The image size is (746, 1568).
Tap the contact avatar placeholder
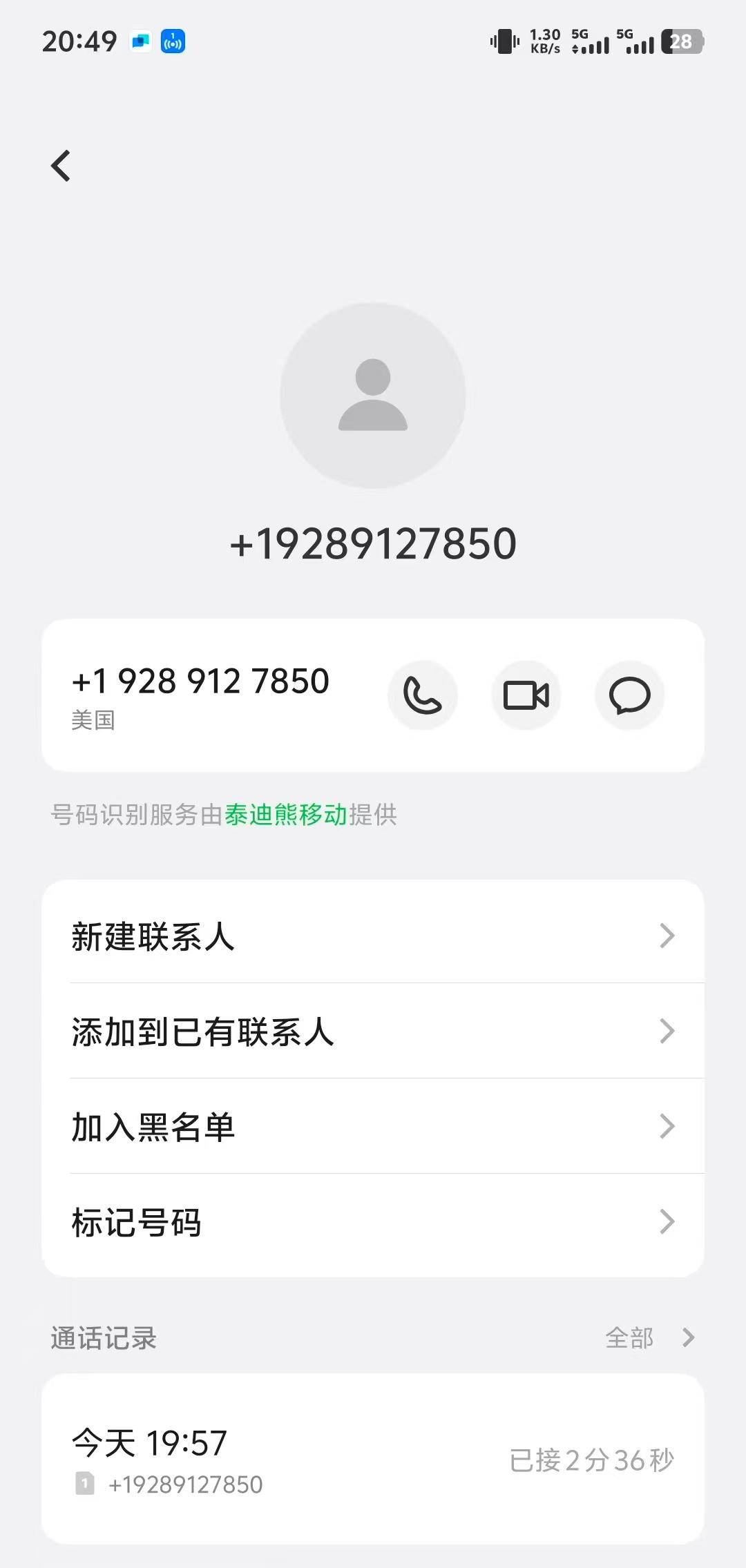[373, 396]
